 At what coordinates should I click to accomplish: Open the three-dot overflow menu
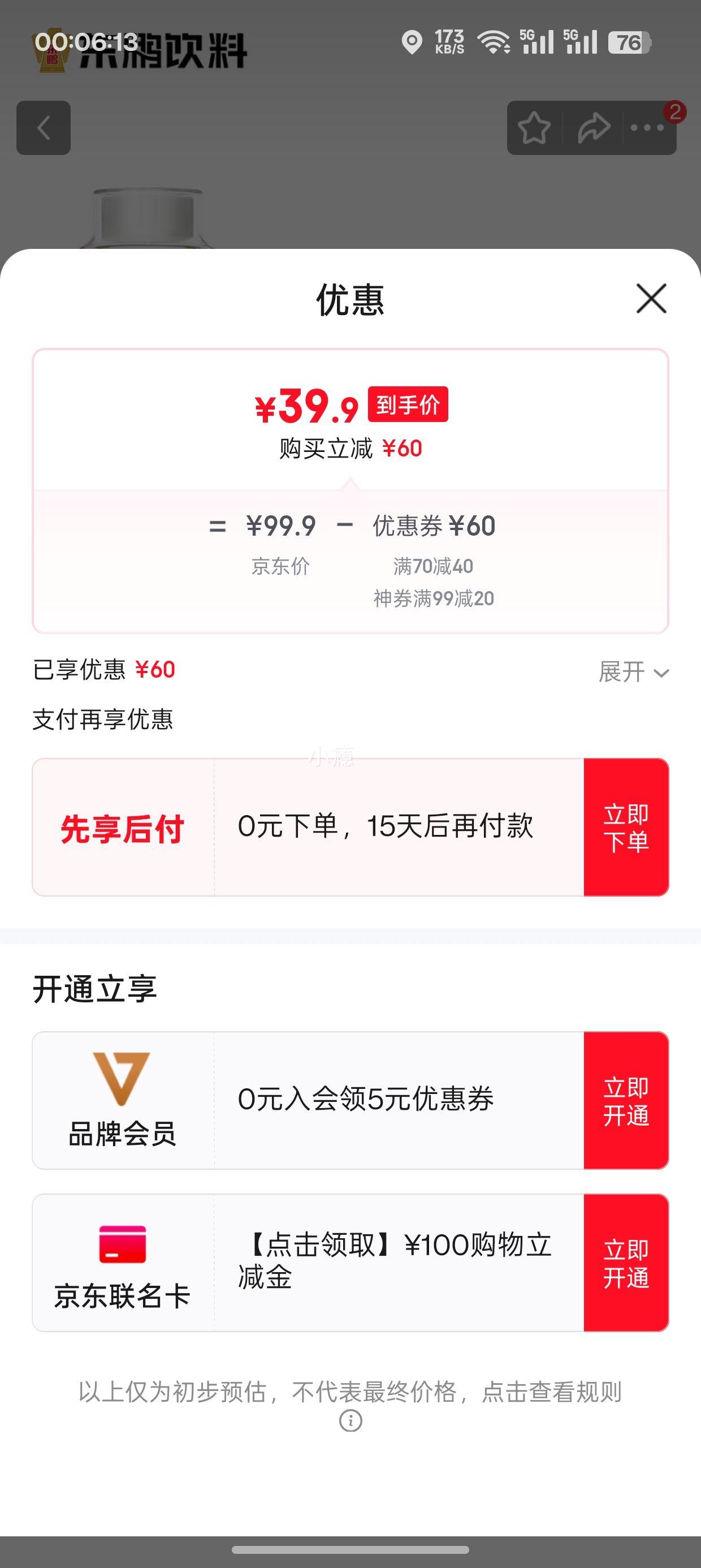(647, 128)
